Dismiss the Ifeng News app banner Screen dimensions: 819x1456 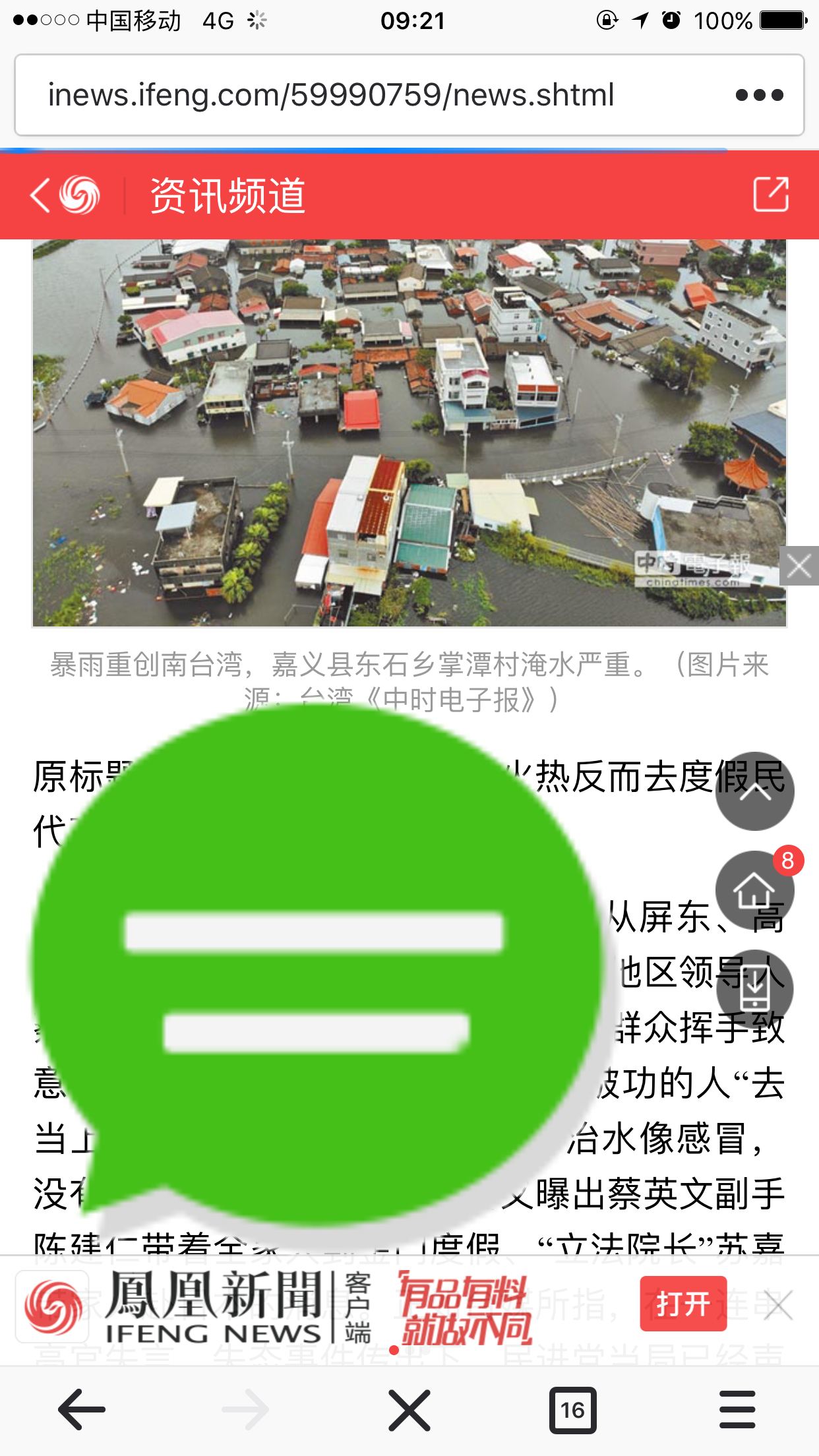[x=778, y=1305]
